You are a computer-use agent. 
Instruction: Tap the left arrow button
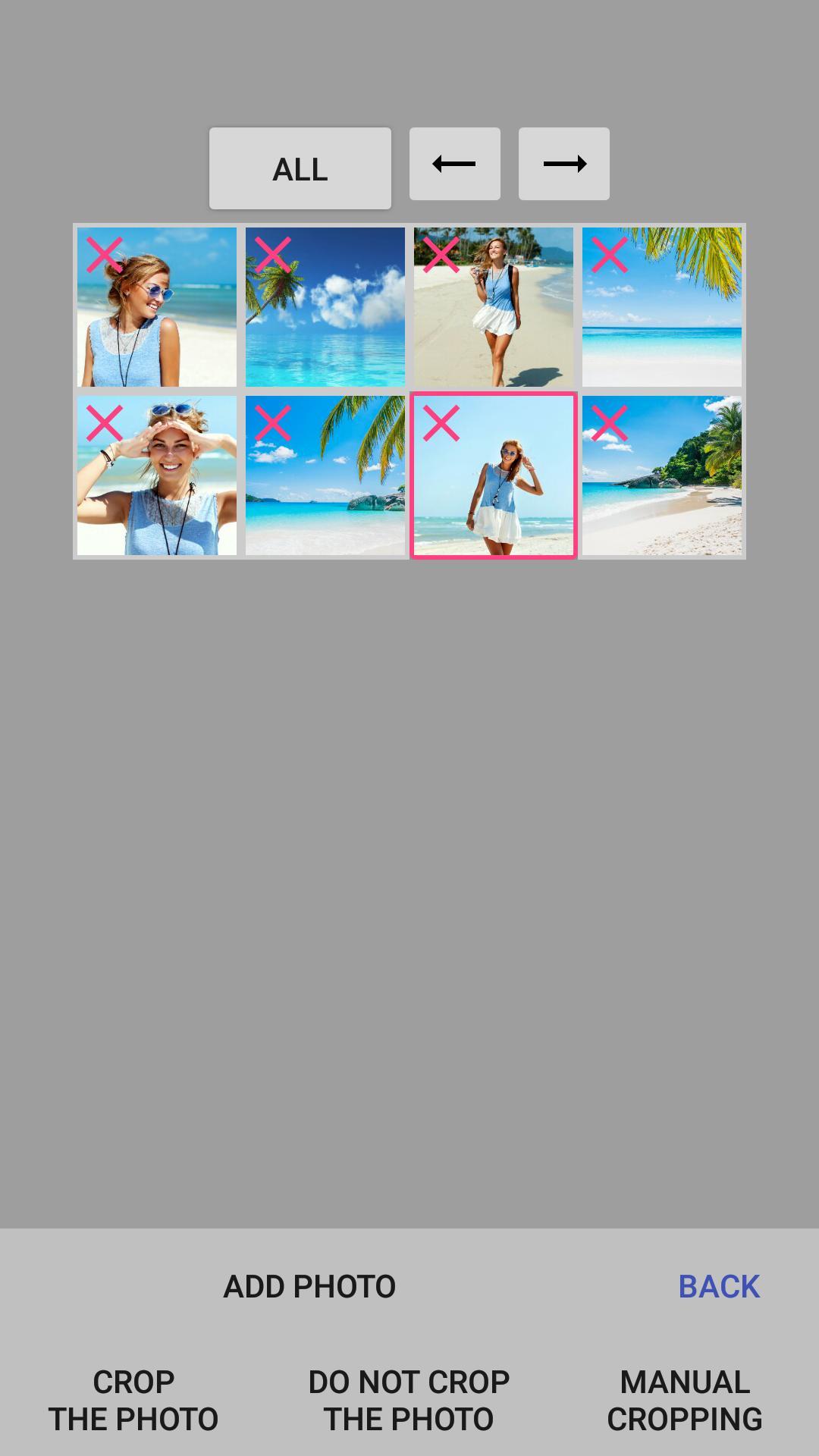(455, 164)
